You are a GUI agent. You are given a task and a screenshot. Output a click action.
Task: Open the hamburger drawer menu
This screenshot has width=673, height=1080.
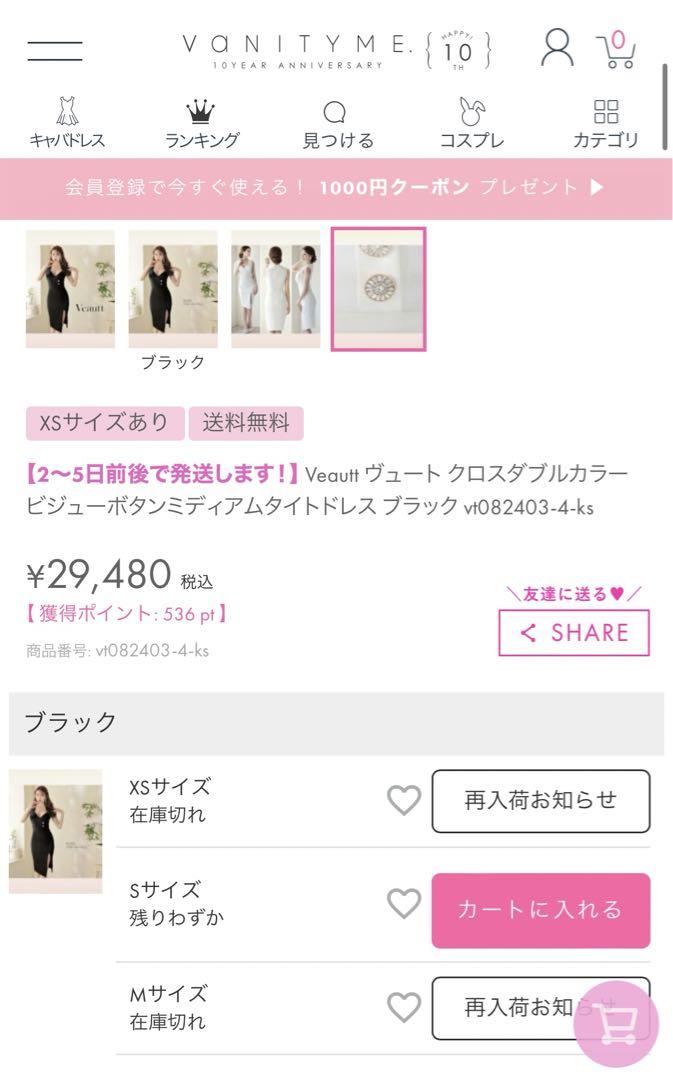(x=55, y=49)
